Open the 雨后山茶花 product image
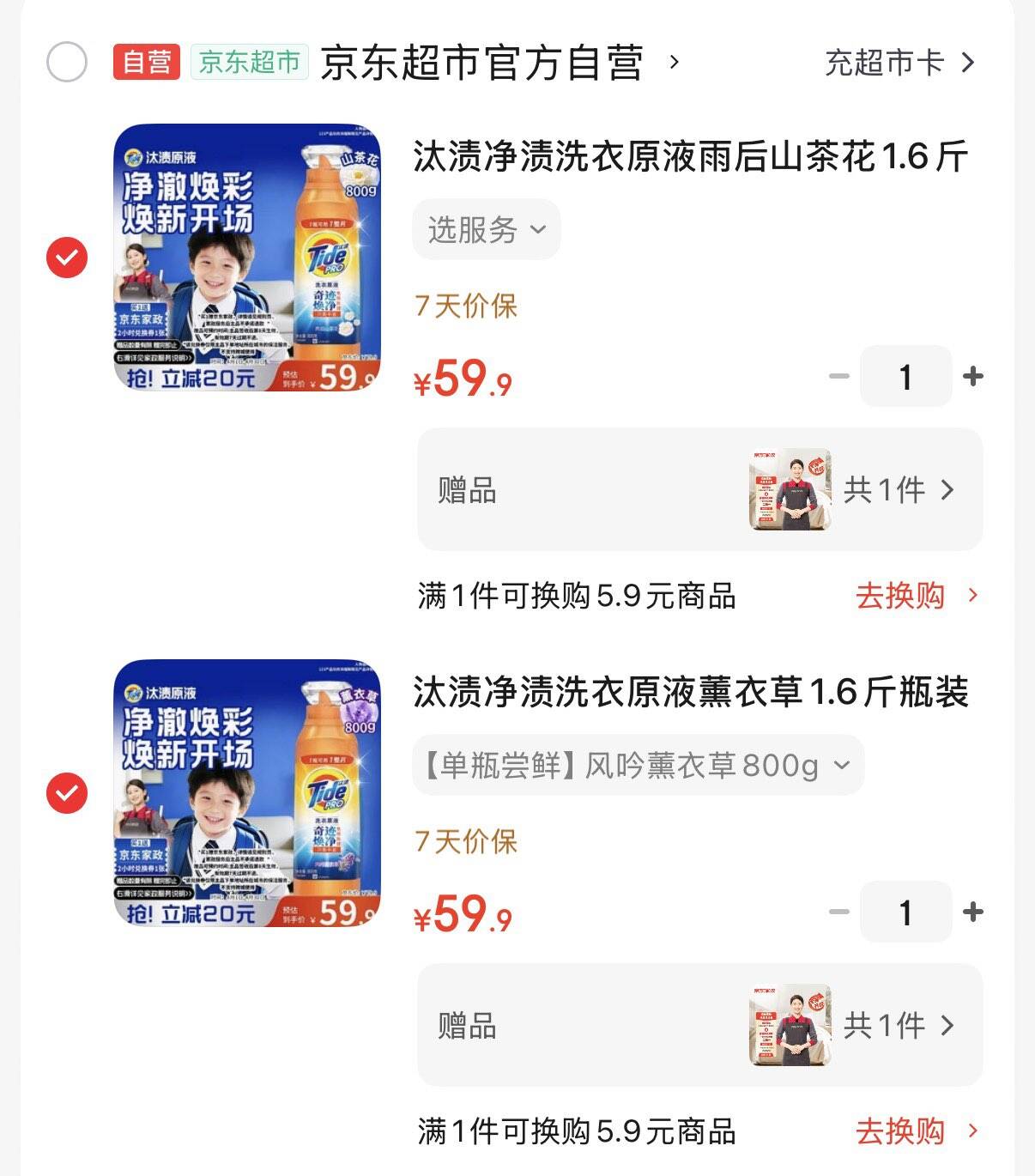The width and height of the screenshot is (1035, 1176). click(x=247, y=257)
